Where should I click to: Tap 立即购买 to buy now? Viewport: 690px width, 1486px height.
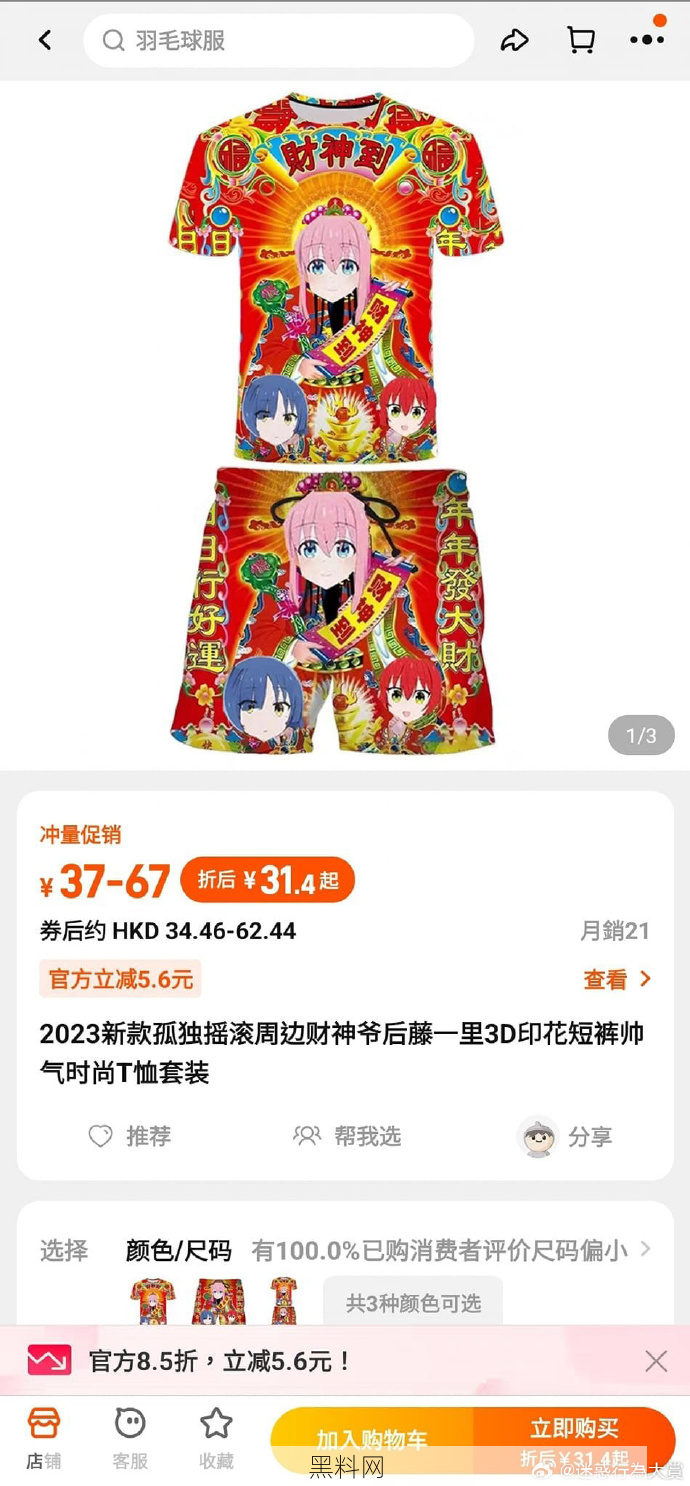[x=574, y=1436]
